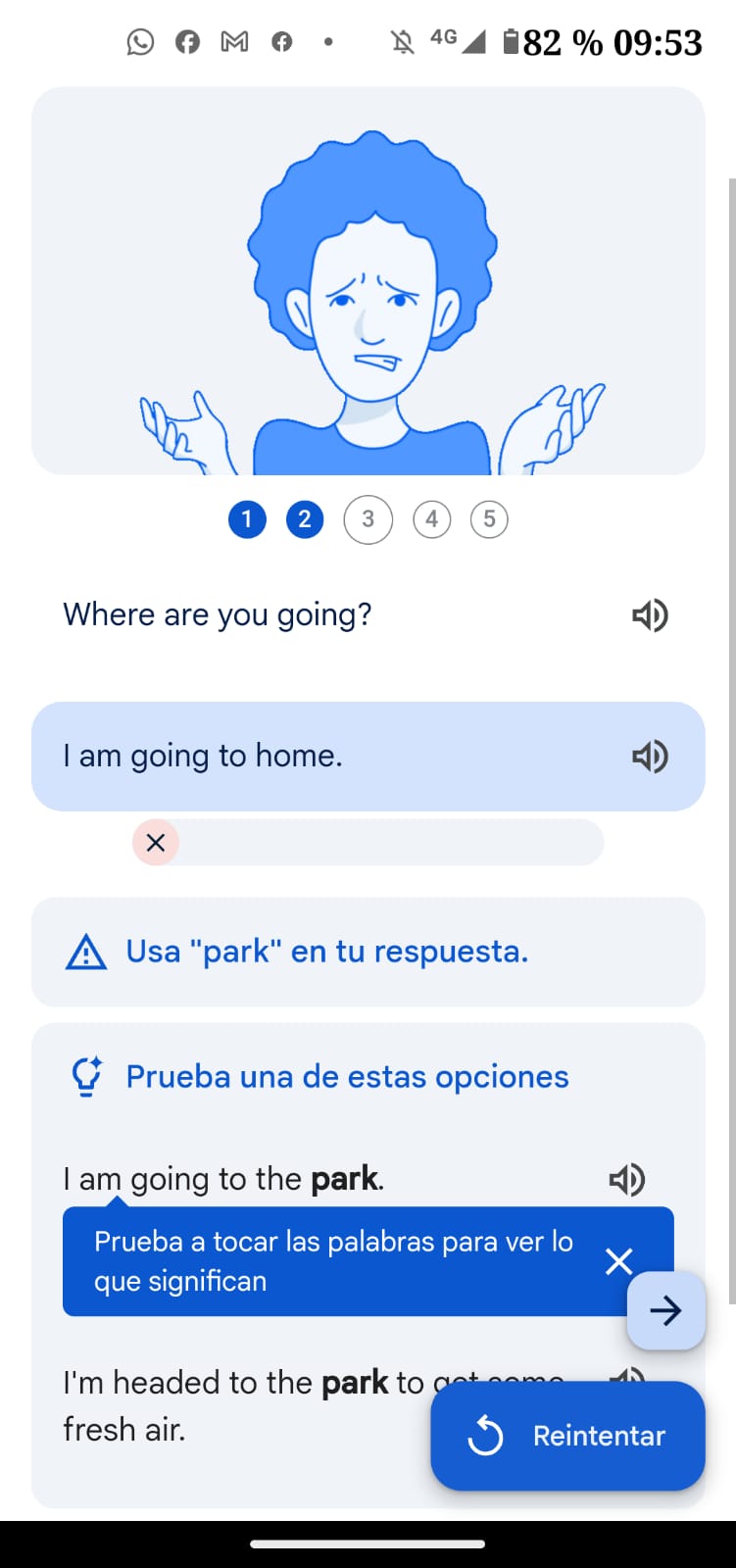The image size is (736, 1568).
Task: Play audio for "I am going to the park."
Action: (627, 1179)
